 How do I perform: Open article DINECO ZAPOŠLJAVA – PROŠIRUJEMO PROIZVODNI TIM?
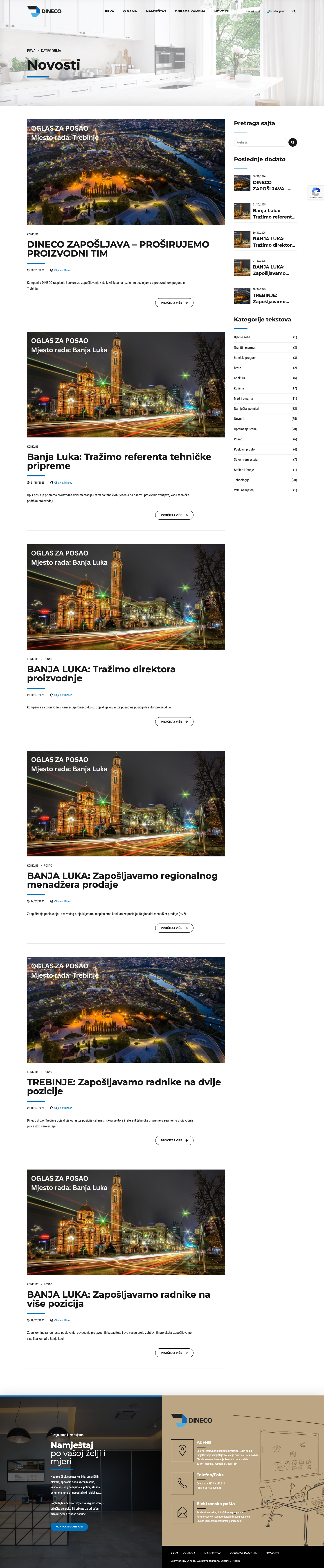(x=118, y=248)
